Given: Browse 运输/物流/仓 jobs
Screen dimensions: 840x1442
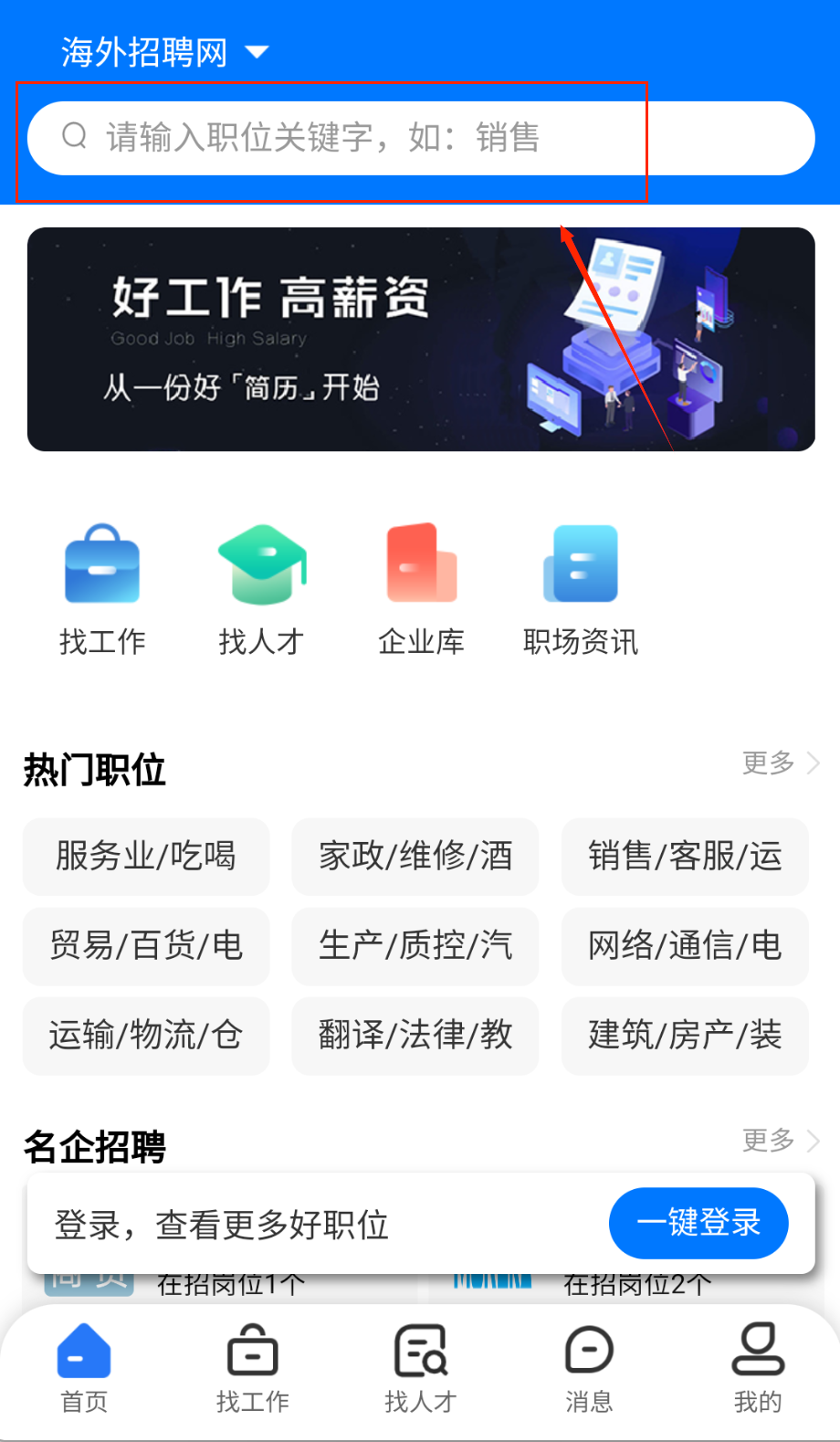Looking at the screenshot, I should tap(146, 1036).
